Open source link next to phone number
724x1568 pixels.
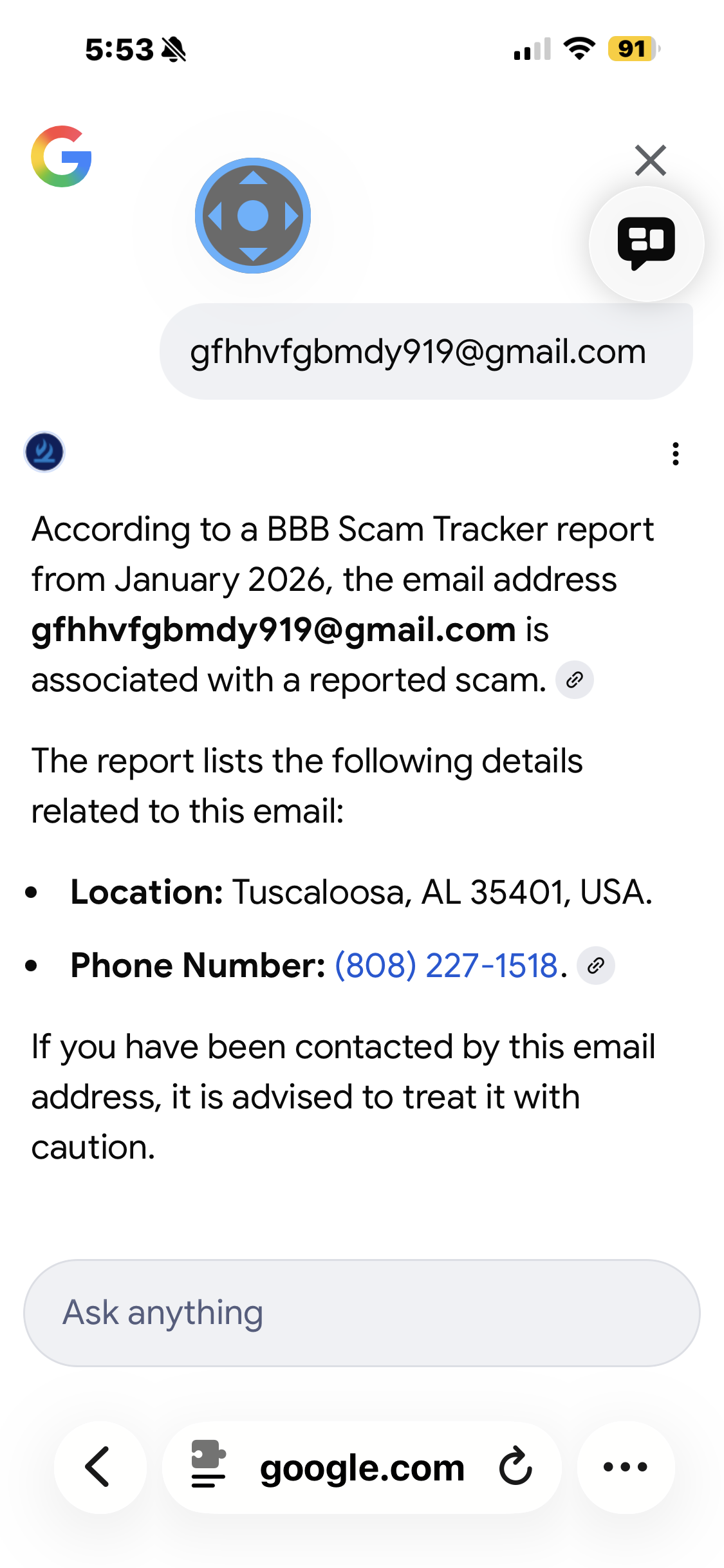pyautogui.click(x=596, y=966)
